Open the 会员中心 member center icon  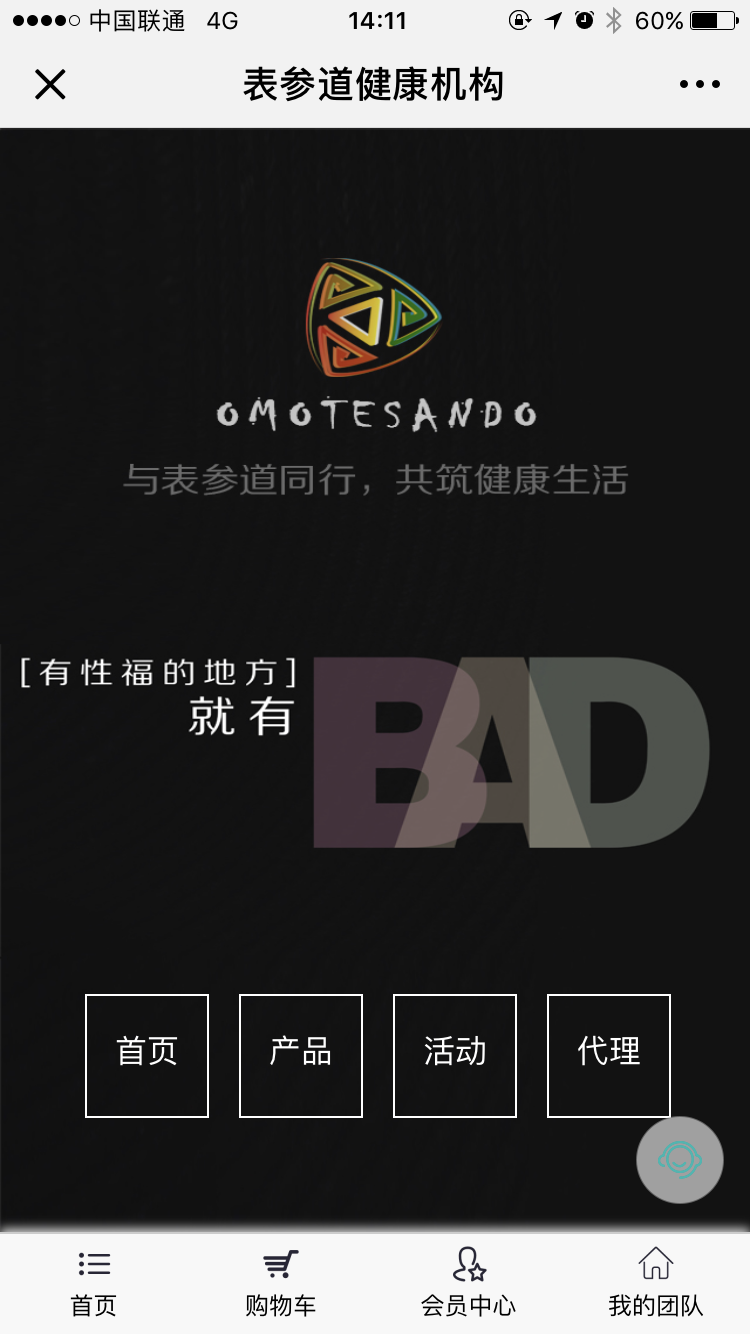(x=468, y=1263)
